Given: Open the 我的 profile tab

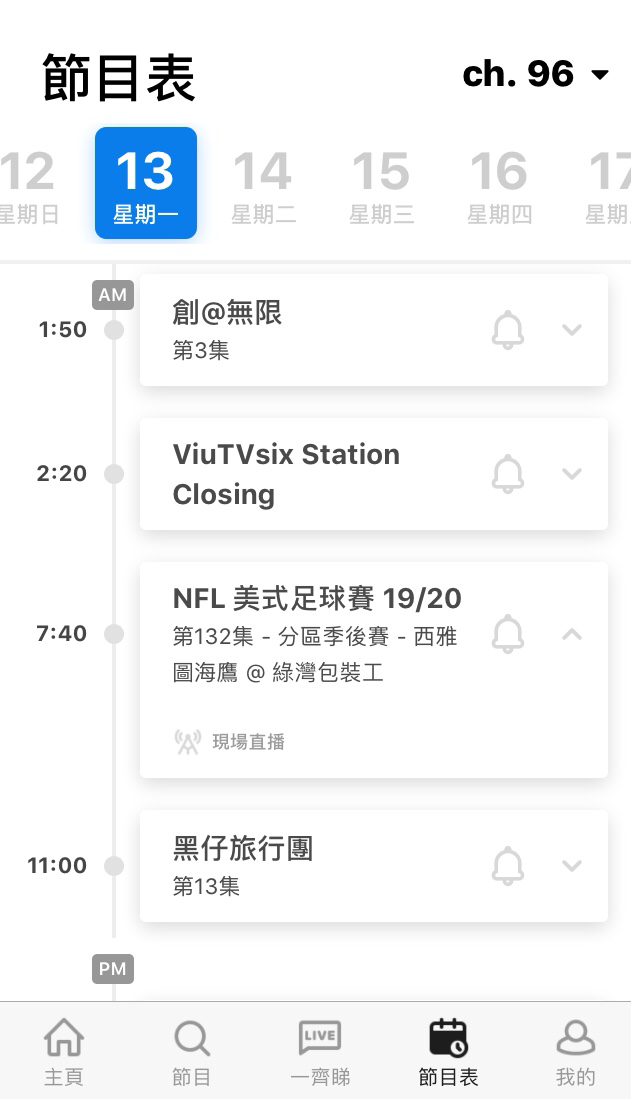Looking at the screenshot, I should pos(576,1051).
